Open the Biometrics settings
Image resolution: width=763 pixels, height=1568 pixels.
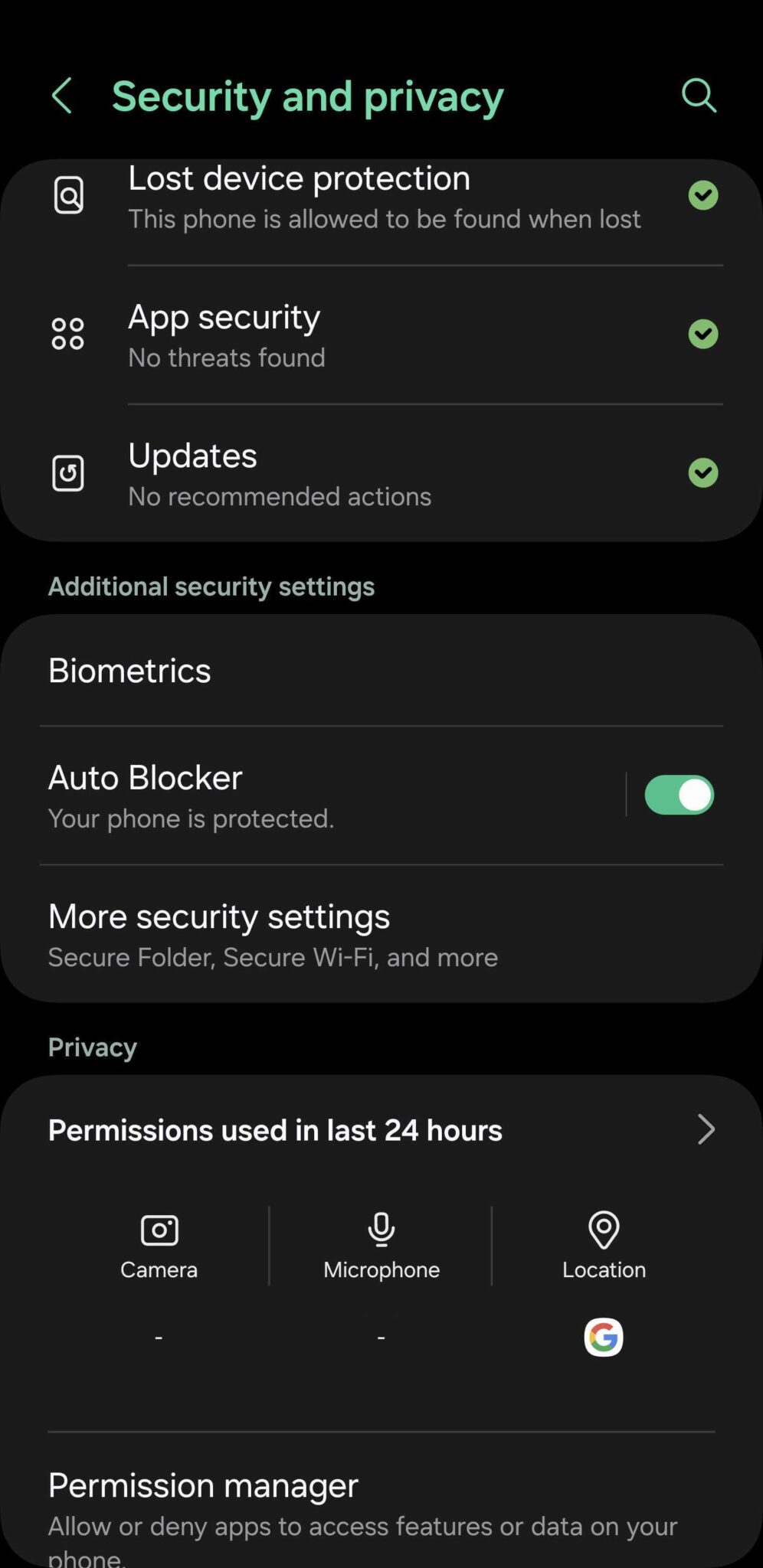tap(129, 670)
